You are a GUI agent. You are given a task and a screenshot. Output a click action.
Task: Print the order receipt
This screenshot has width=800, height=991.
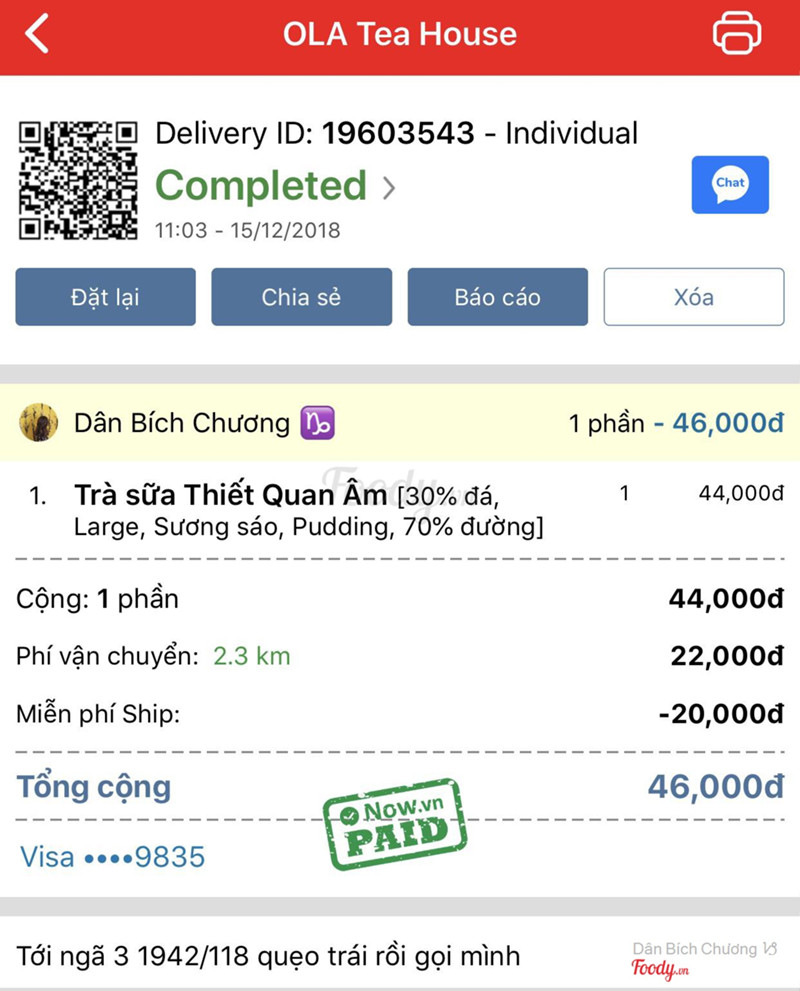coord(736,34)
